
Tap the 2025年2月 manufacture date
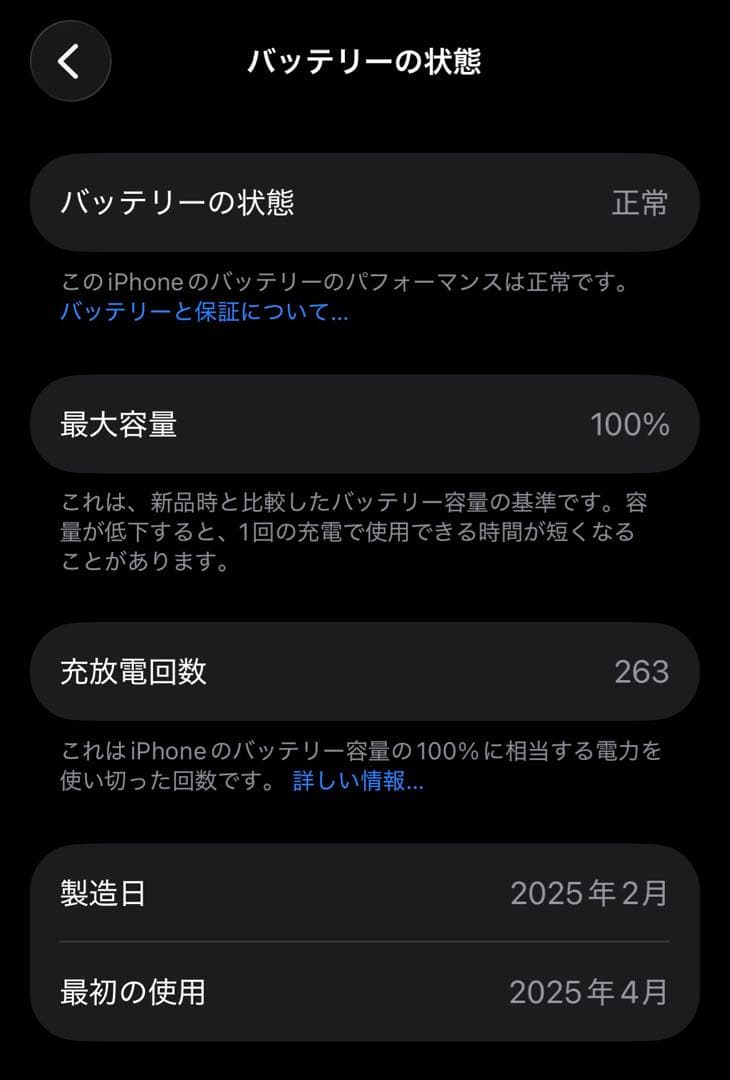coord(590,893)
